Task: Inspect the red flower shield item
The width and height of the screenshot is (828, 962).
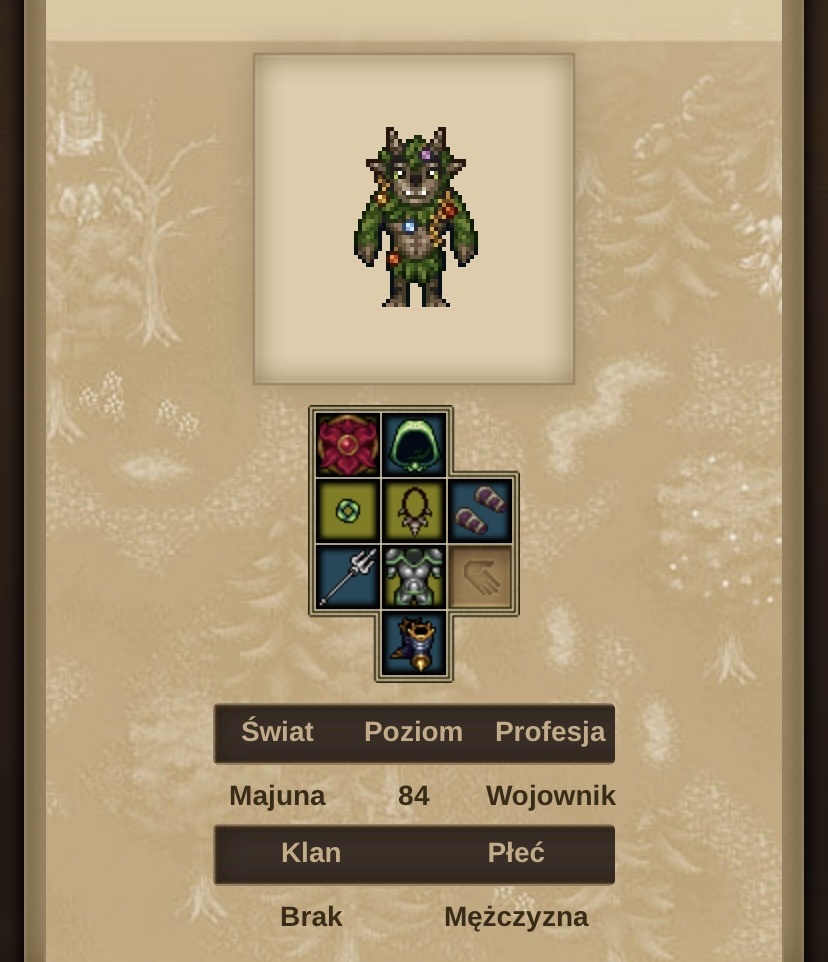Action: (x=347, y=445)
